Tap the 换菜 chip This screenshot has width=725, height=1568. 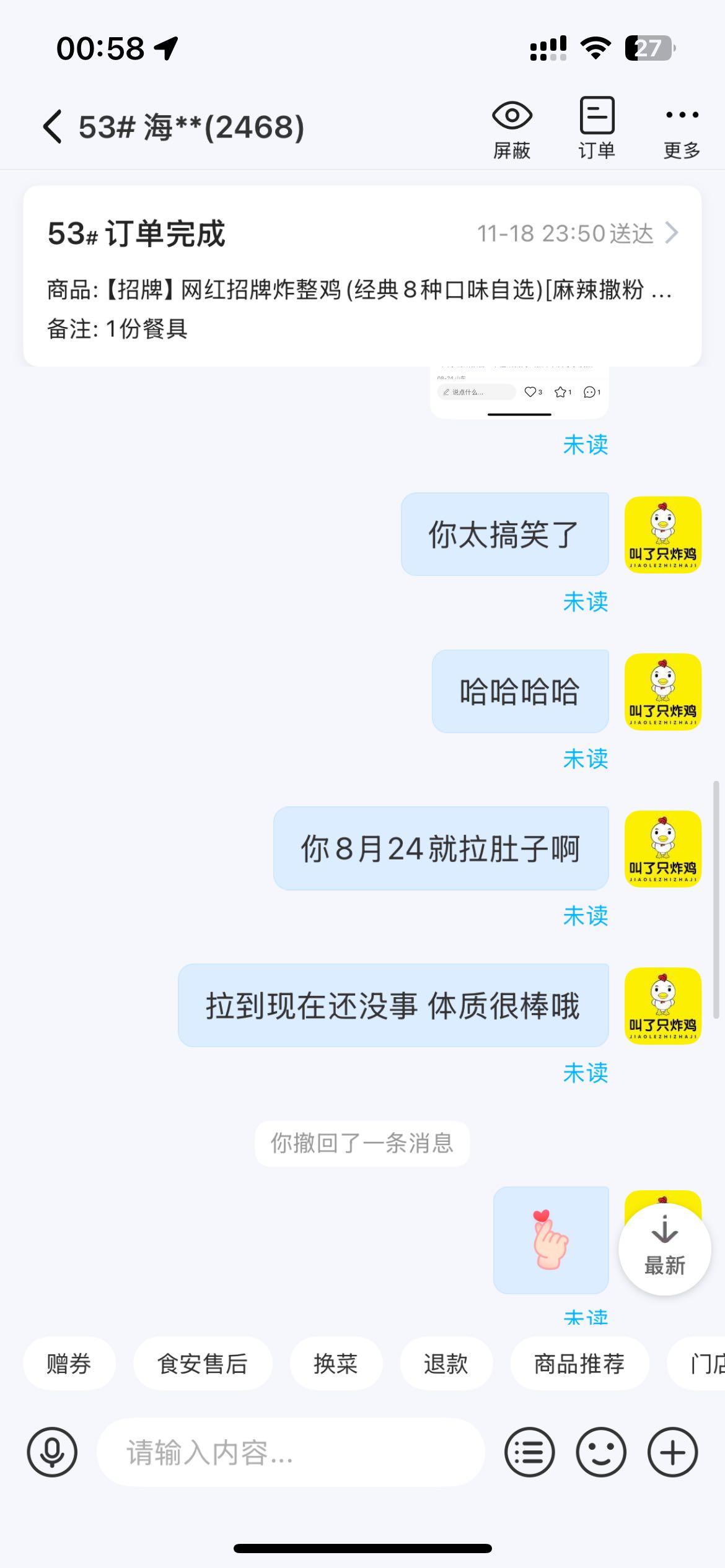click(336, 1364)
